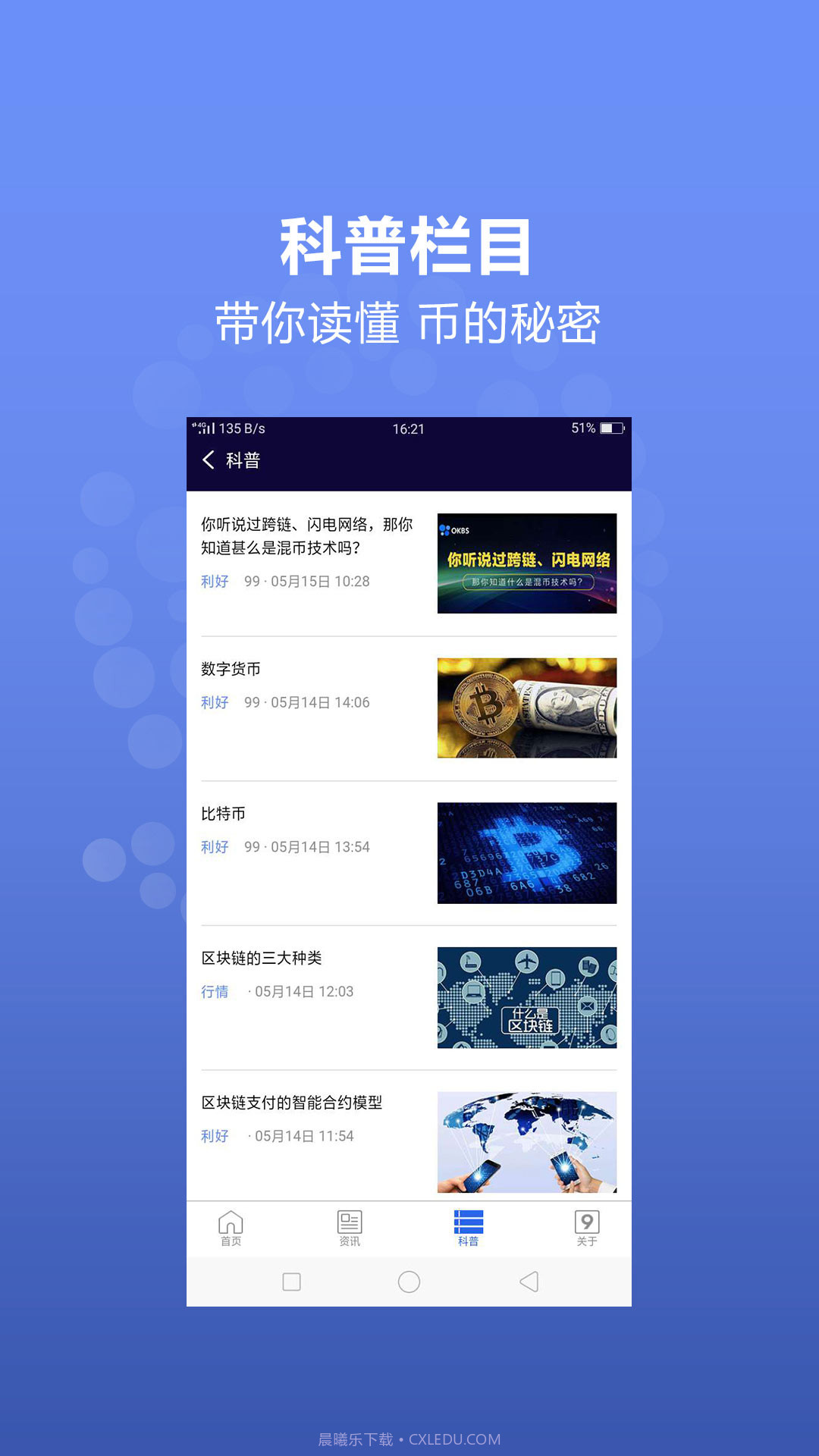819x1456 pixels.
Task: Tap the 行情 tag under 区块链的三大种类
Action: [x=215, y=992]
